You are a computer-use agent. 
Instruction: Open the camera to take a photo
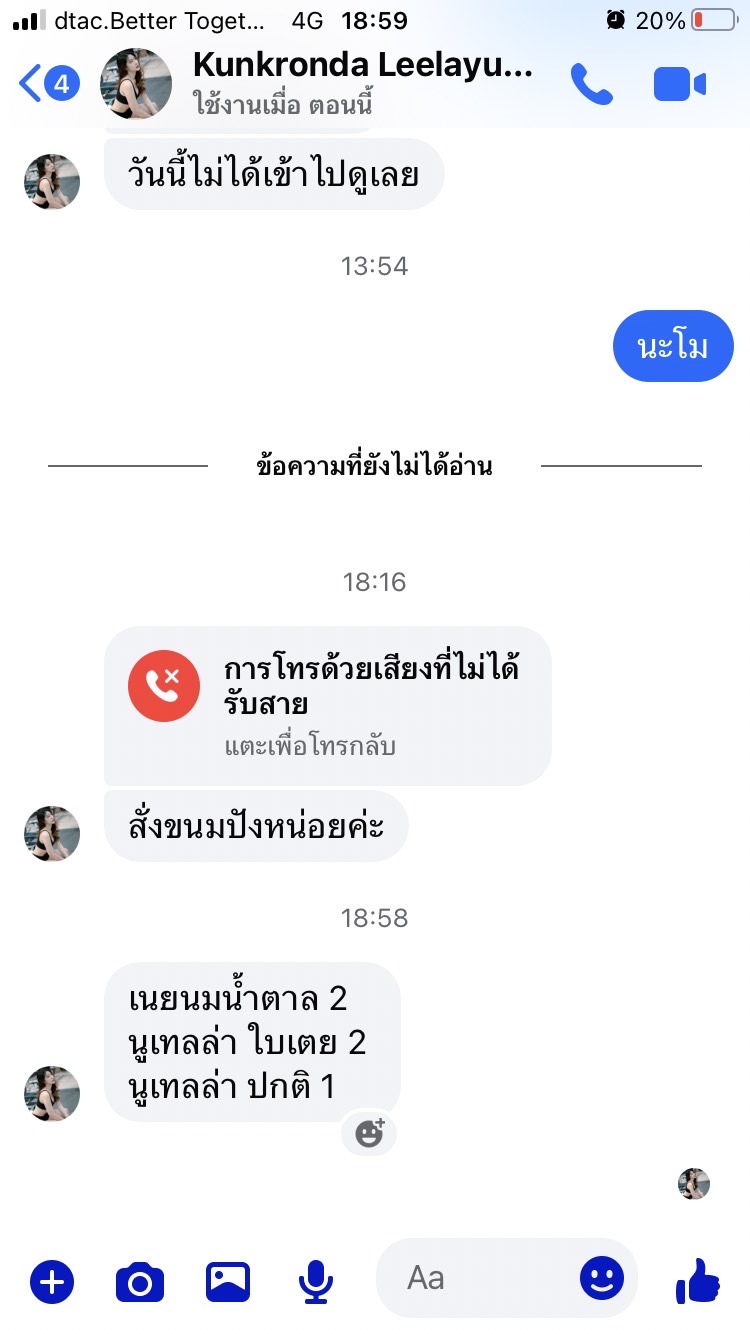tap(140, 1281)
